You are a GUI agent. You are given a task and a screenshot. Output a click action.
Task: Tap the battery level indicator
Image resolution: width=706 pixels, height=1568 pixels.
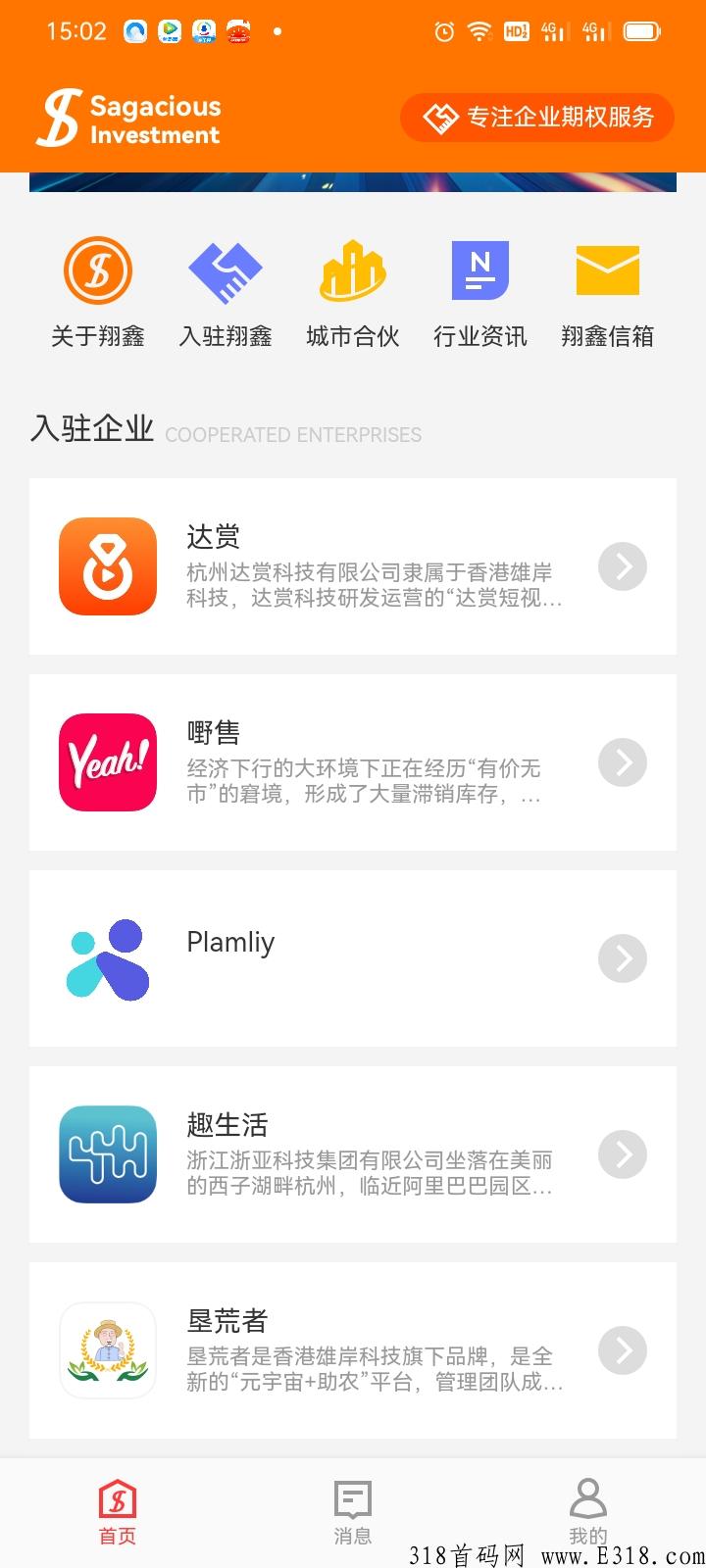coord(639,30)
